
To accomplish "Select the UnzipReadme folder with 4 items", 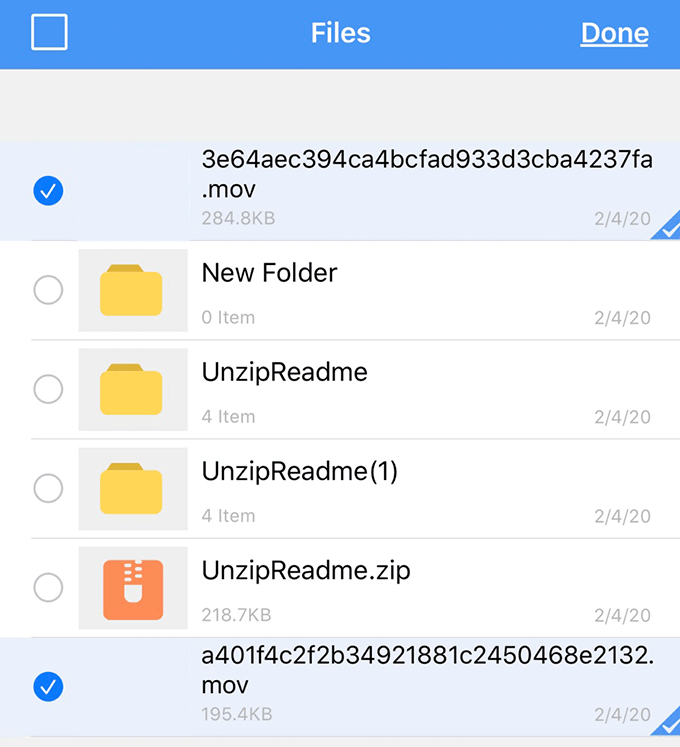I will click(x=48, y=389).
